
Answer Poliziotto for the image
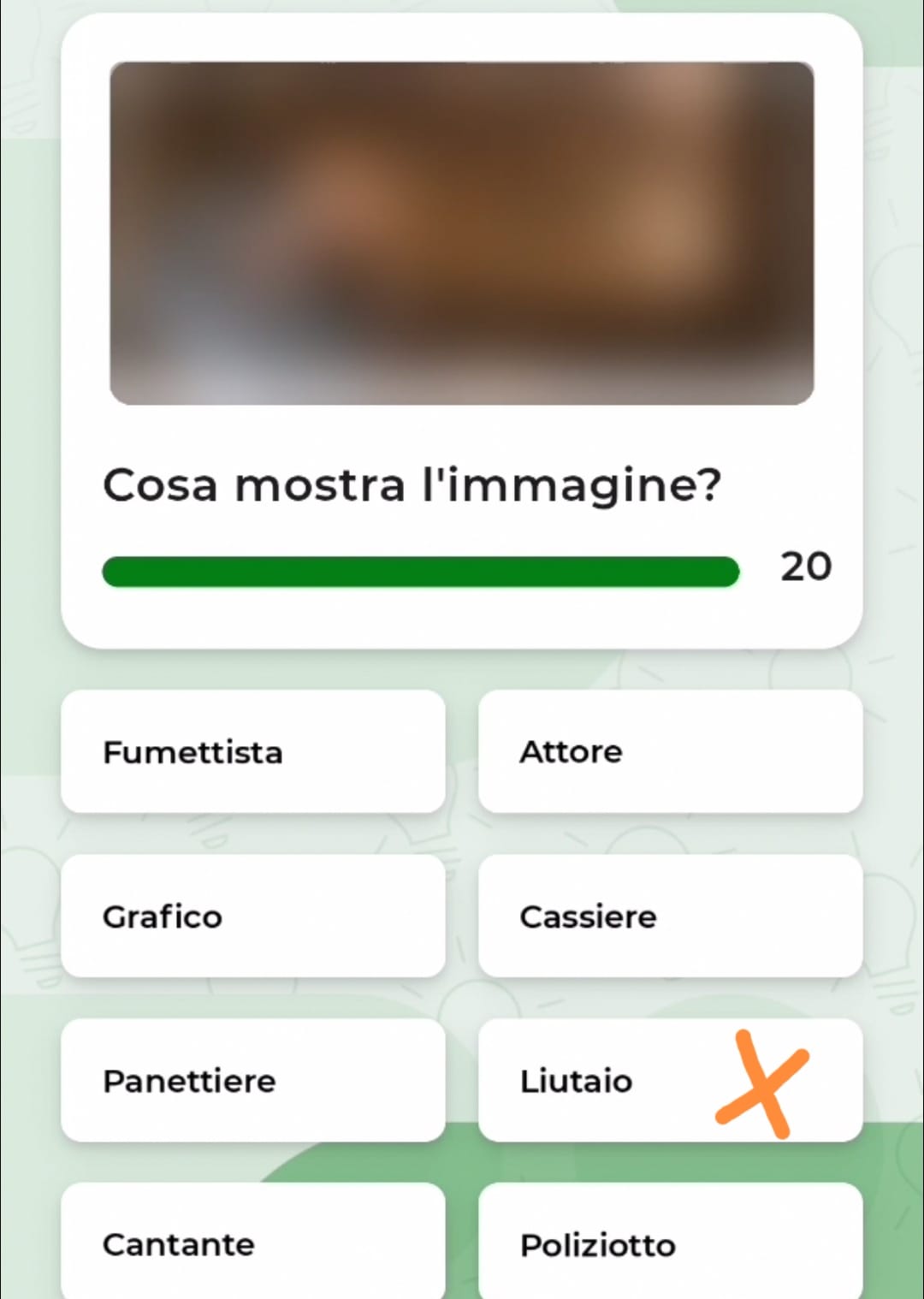coord(670,1243)
